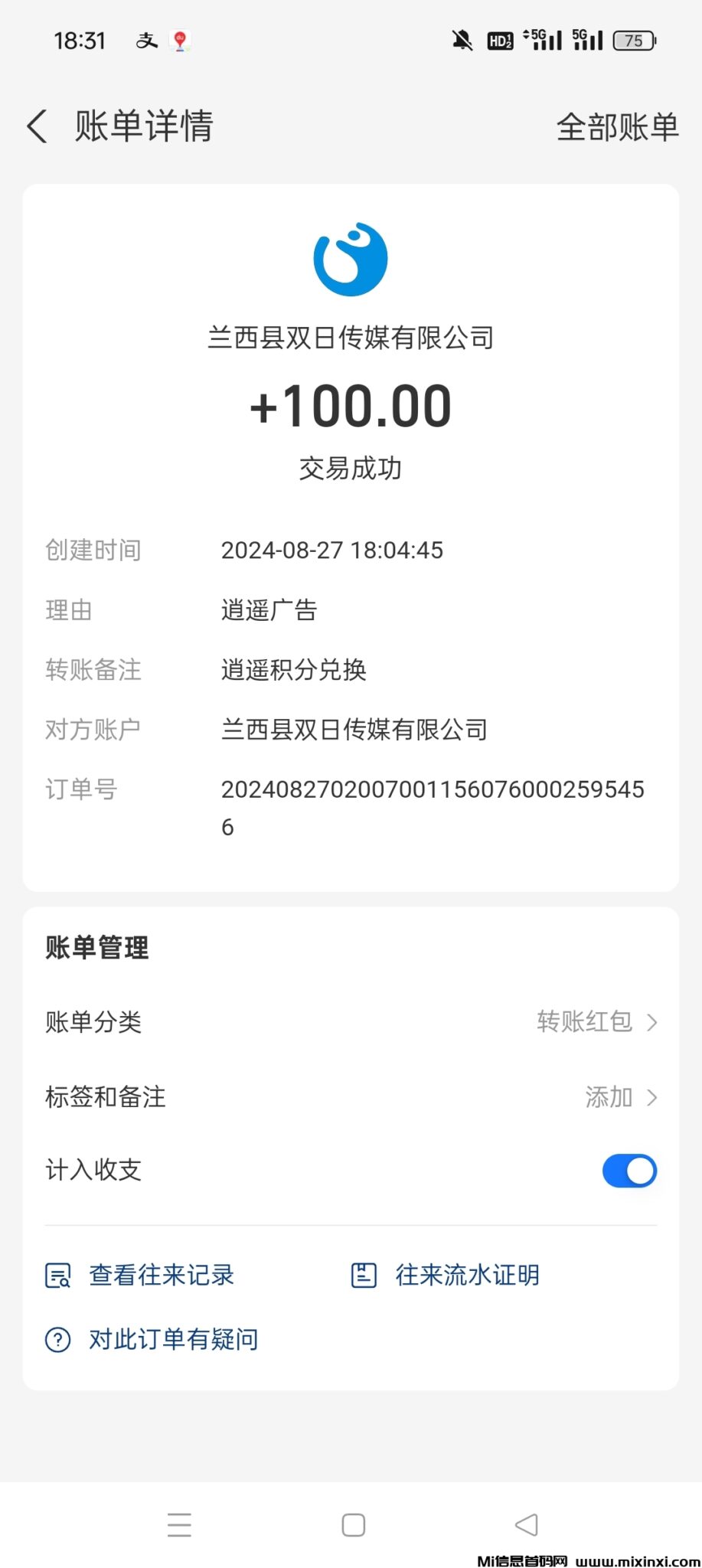Tap the map pin icon in the status bar

tap(181, 39)
